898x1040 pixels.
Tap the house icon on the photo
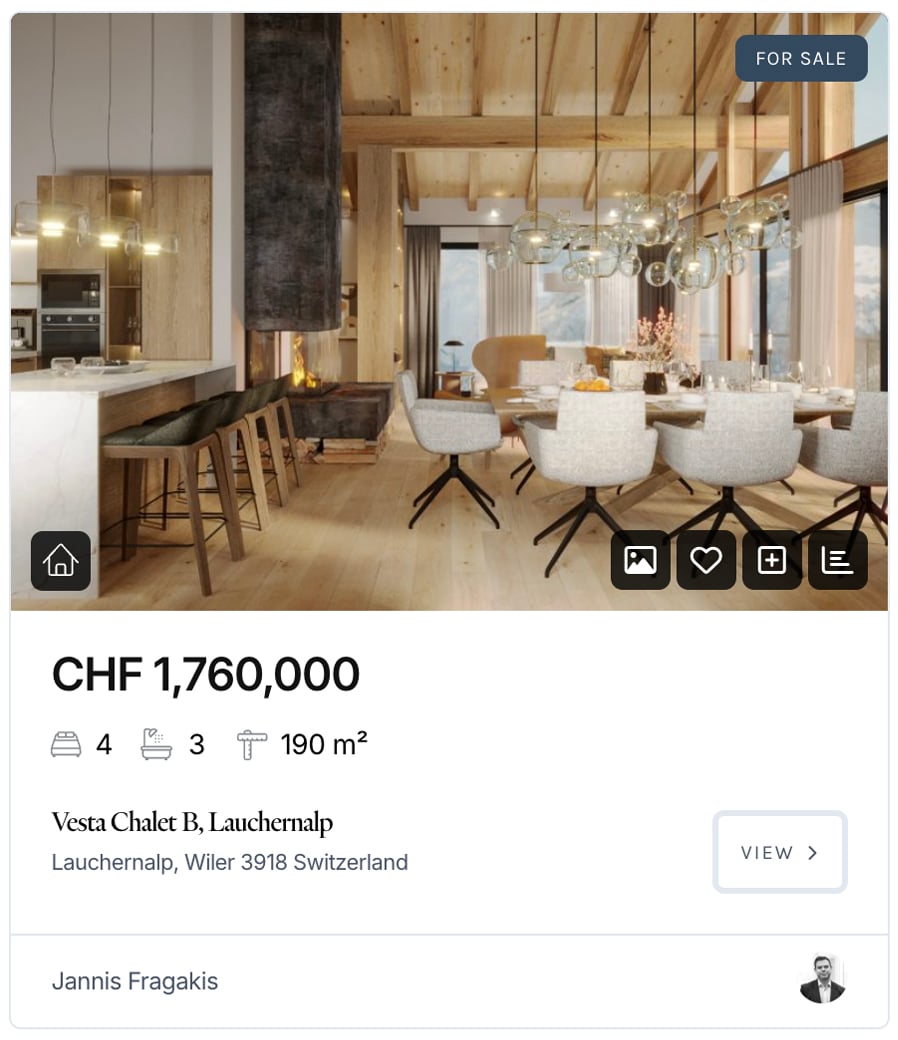[x=61, y=560]
